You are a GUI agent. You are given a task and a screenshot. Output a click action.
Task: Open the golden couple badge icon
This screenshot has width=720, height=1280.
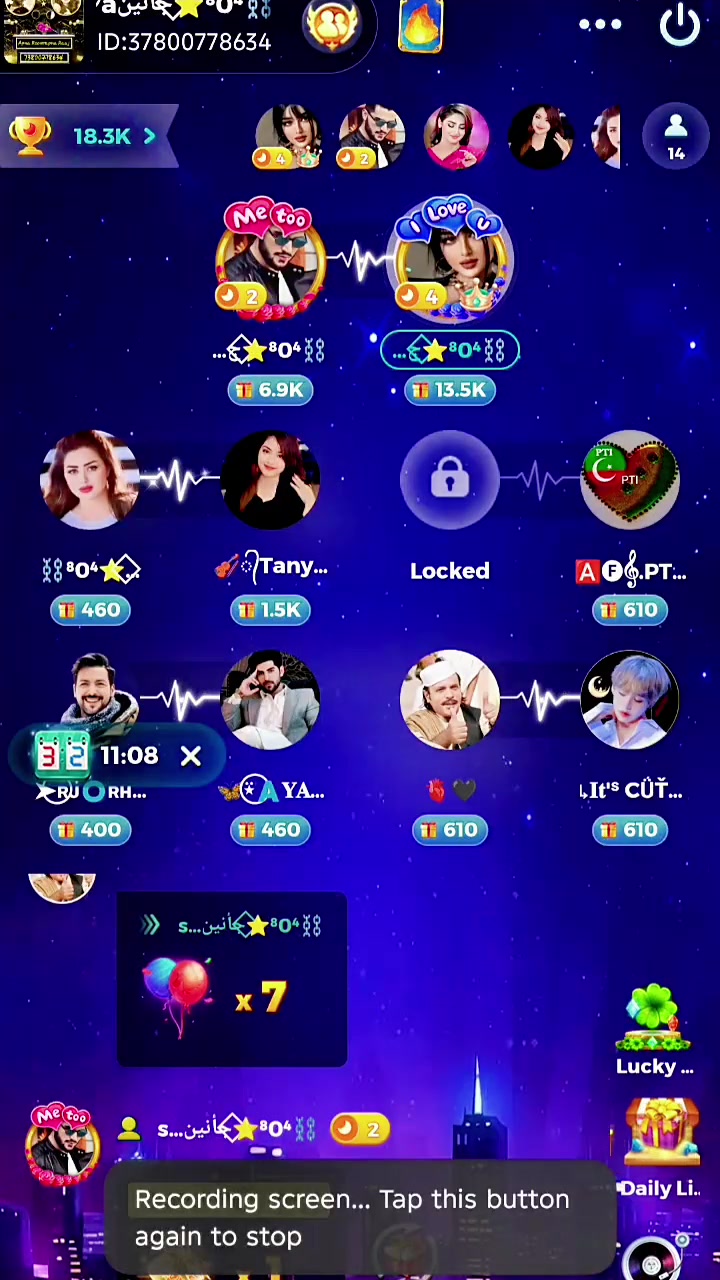click(332, 25)
